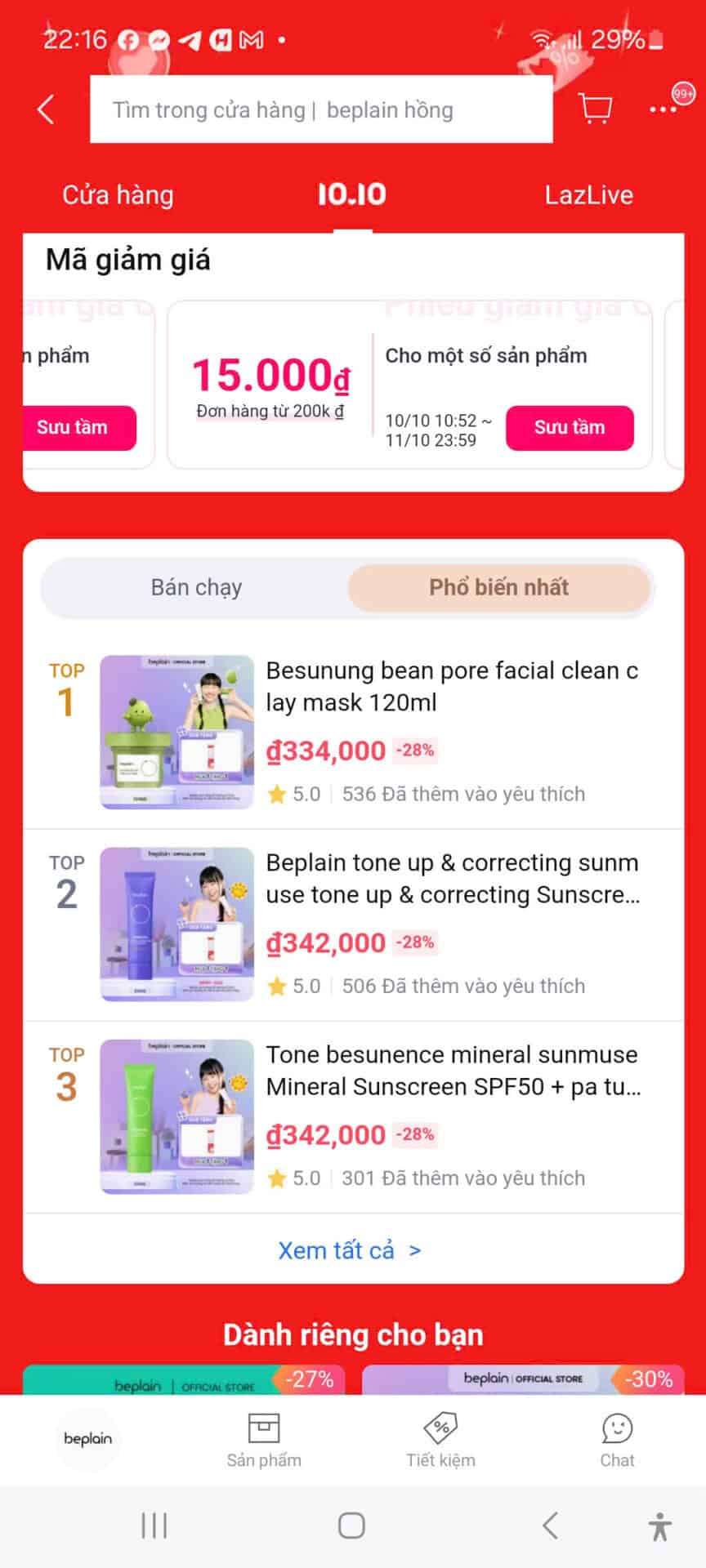Viewport: 706px width, 1568px height.
Task: Open the Tiết kiệm savings section
Action: [x=441, y=1437]
